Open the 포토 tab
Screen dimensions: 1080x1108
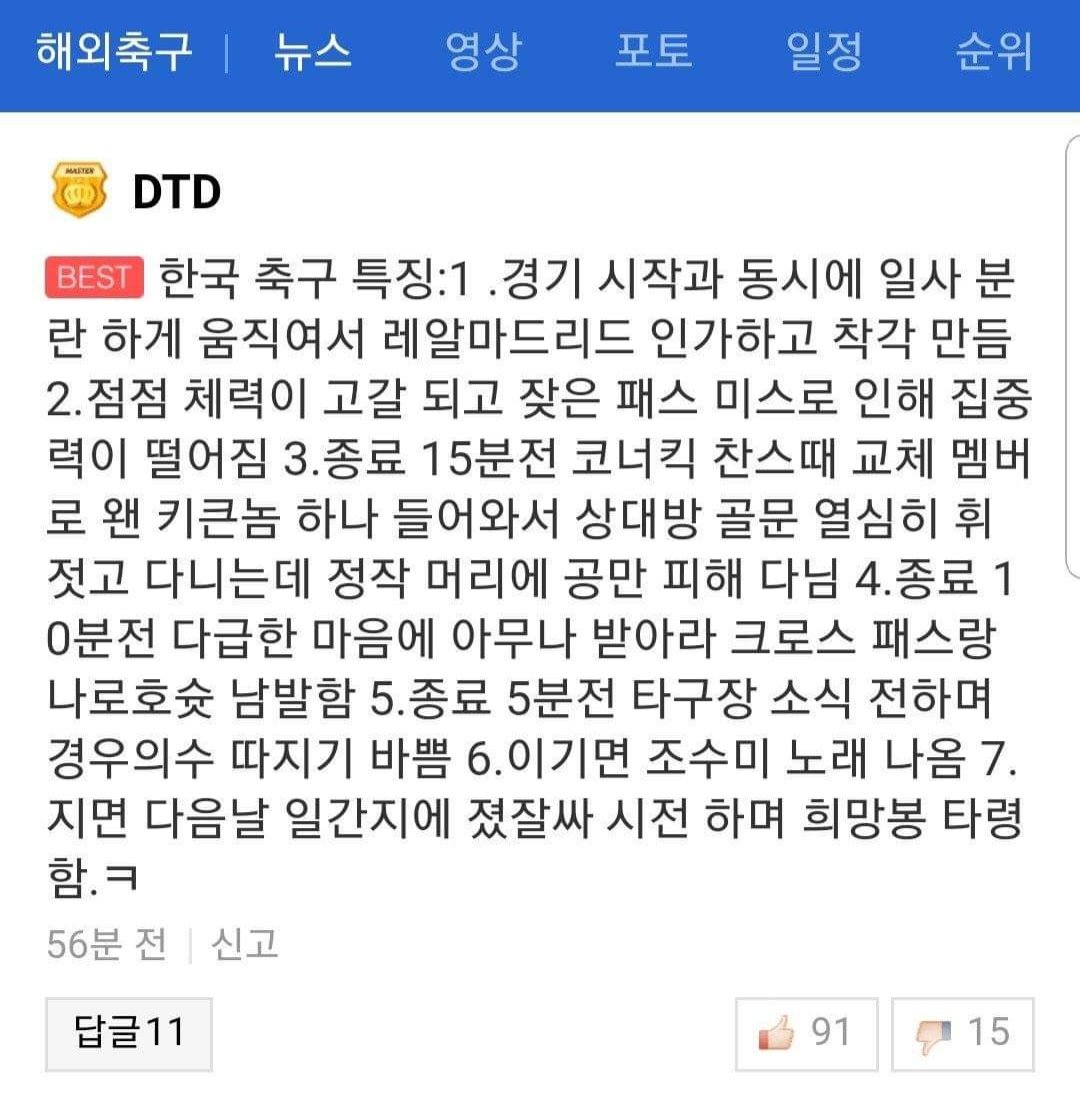click(x=652, y=52)
